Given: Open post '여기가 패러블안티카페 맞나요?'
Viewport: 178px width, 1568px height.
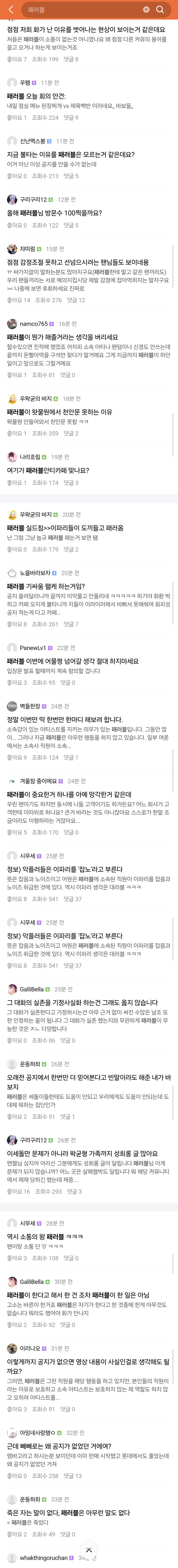Looking at the screenshot, I should (48, 471).
